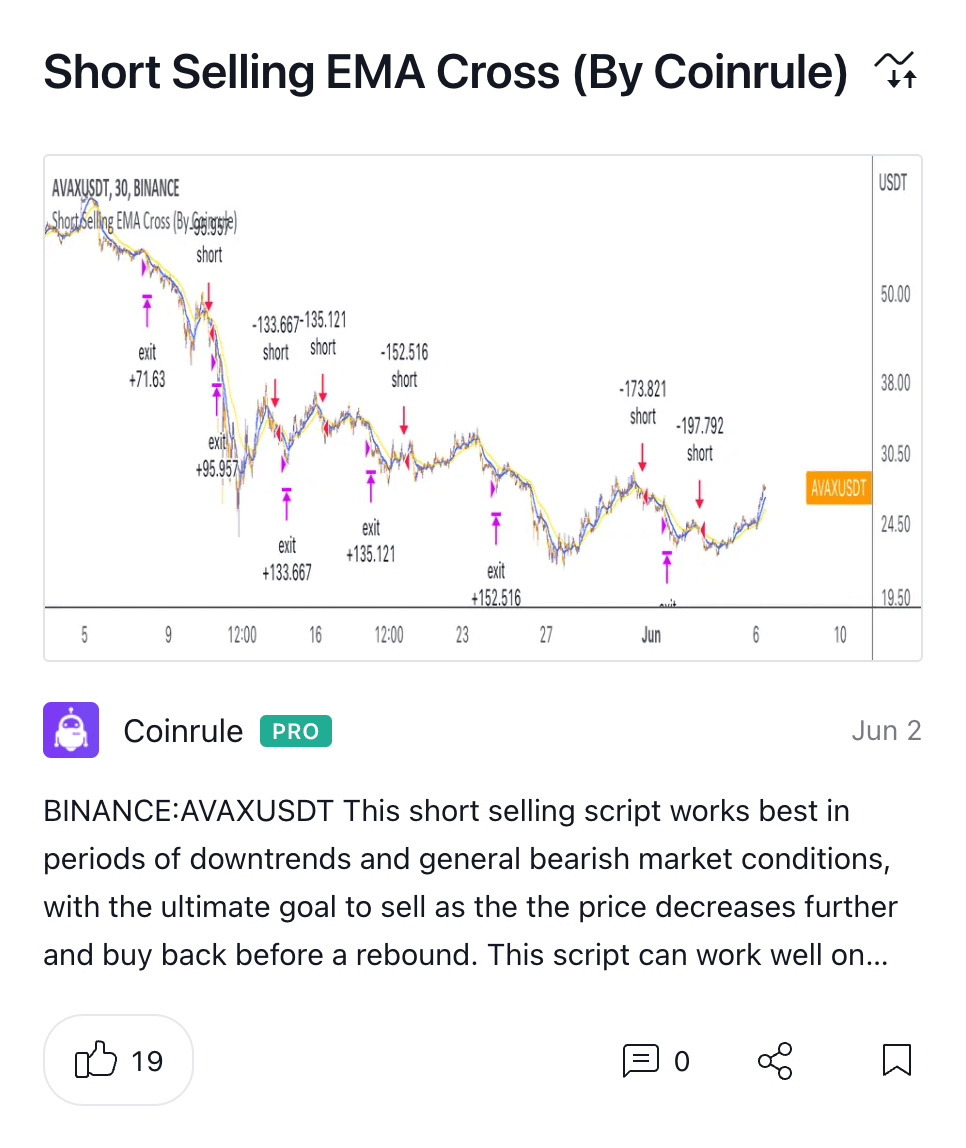Like the script with 19 boosts

click(118, 1060)
